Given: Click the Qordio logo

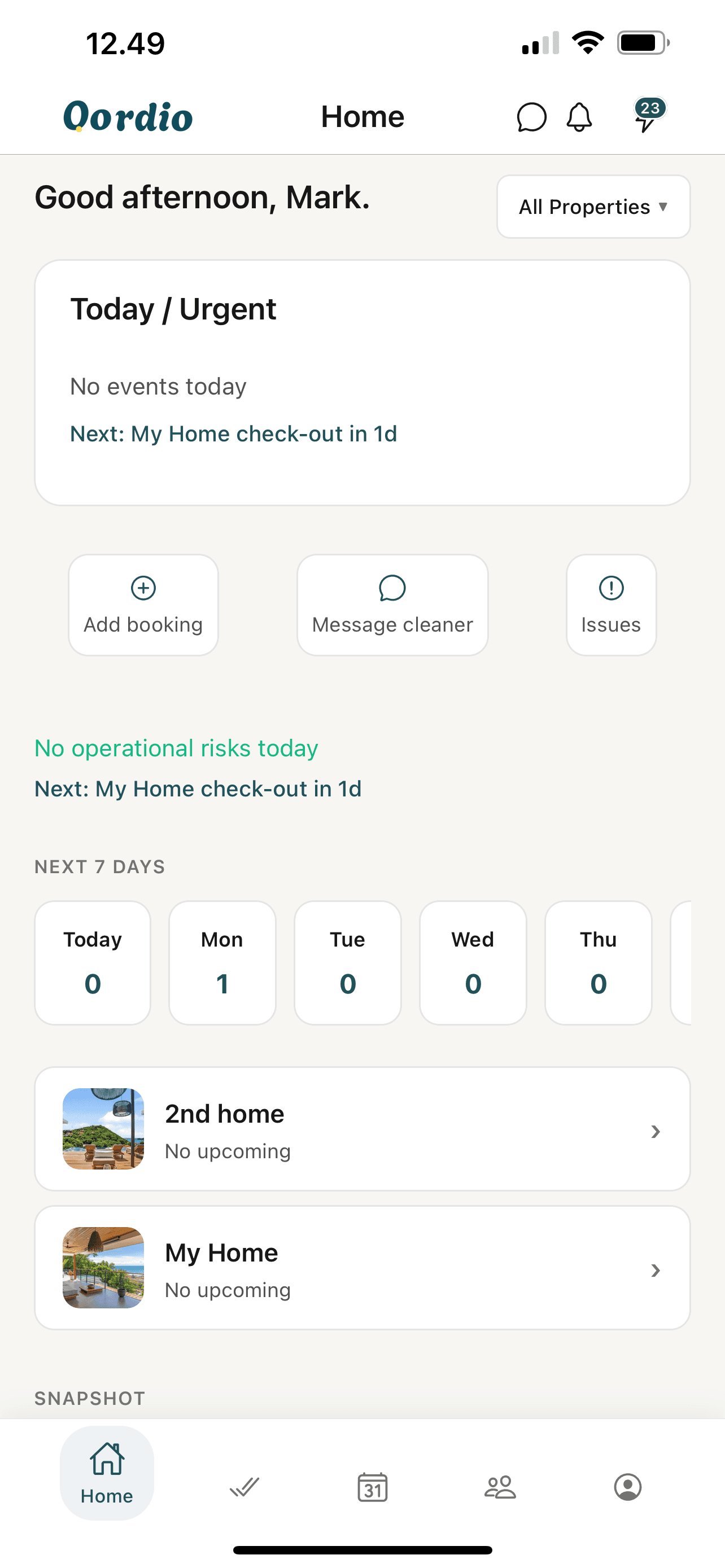Looking at the screenshot, I should click(128, 117).
